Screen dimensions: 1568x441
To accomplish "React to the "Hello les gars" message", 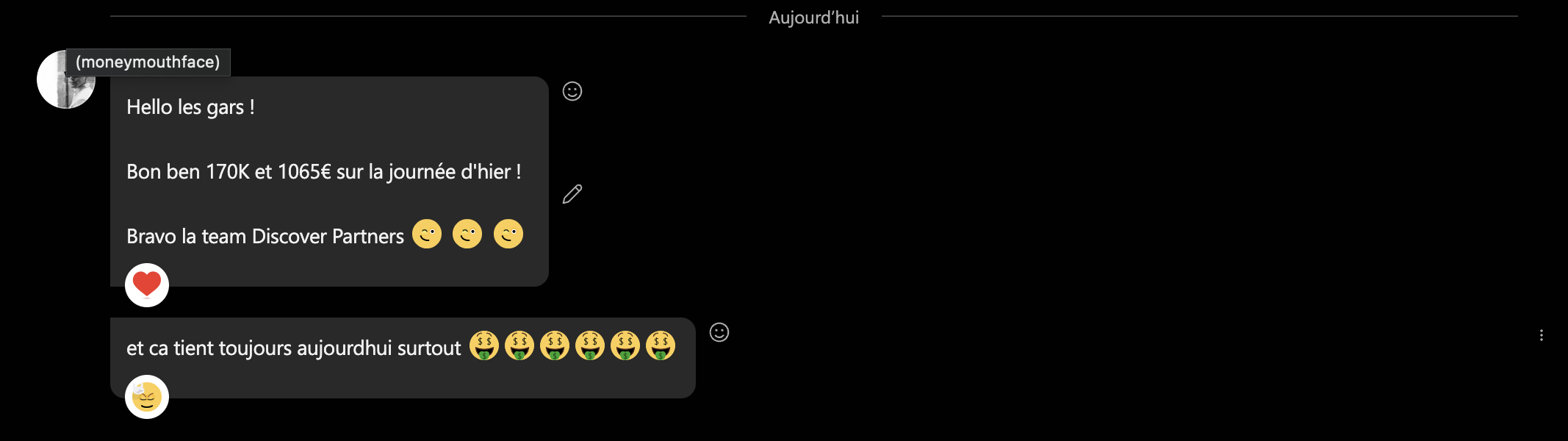I will 572,91.
